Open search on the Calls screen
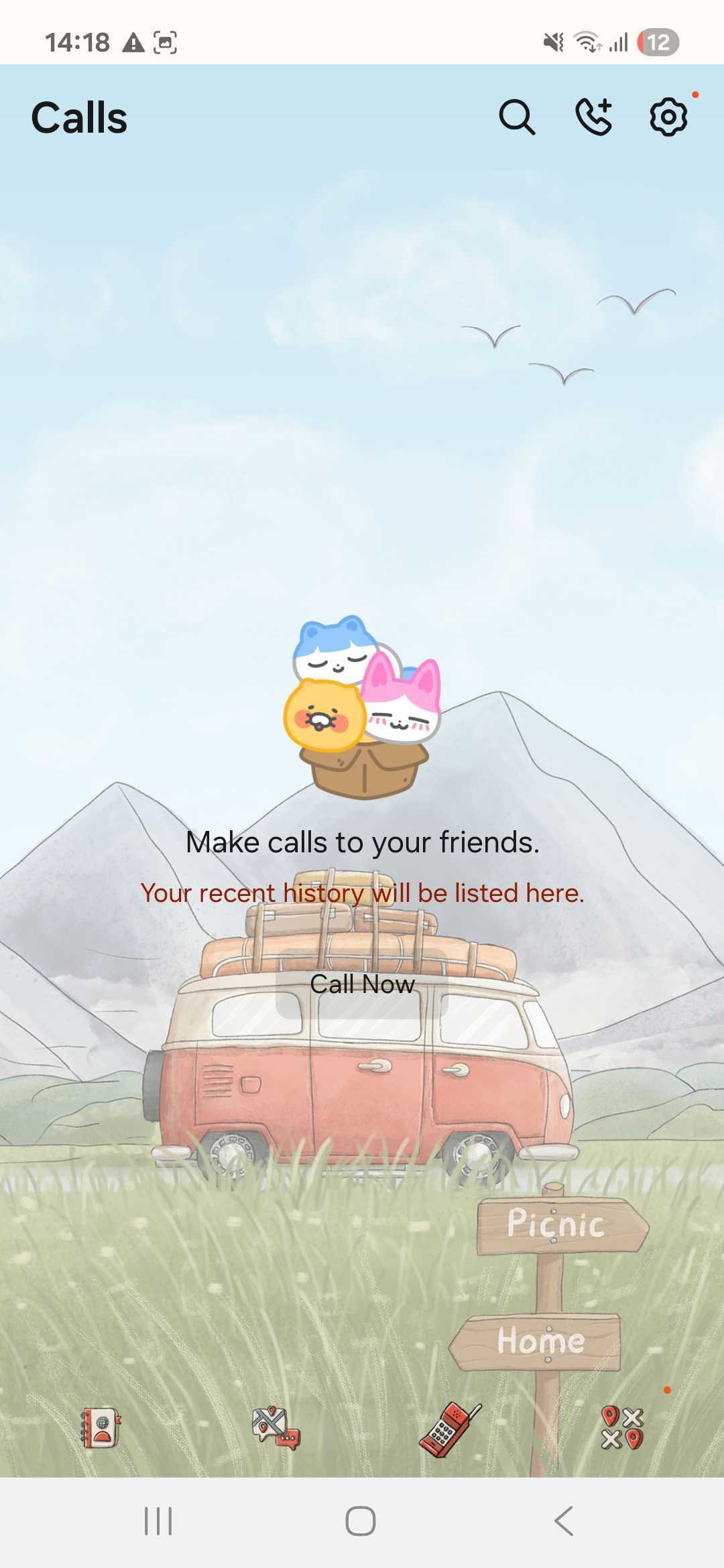 [517, 118]
